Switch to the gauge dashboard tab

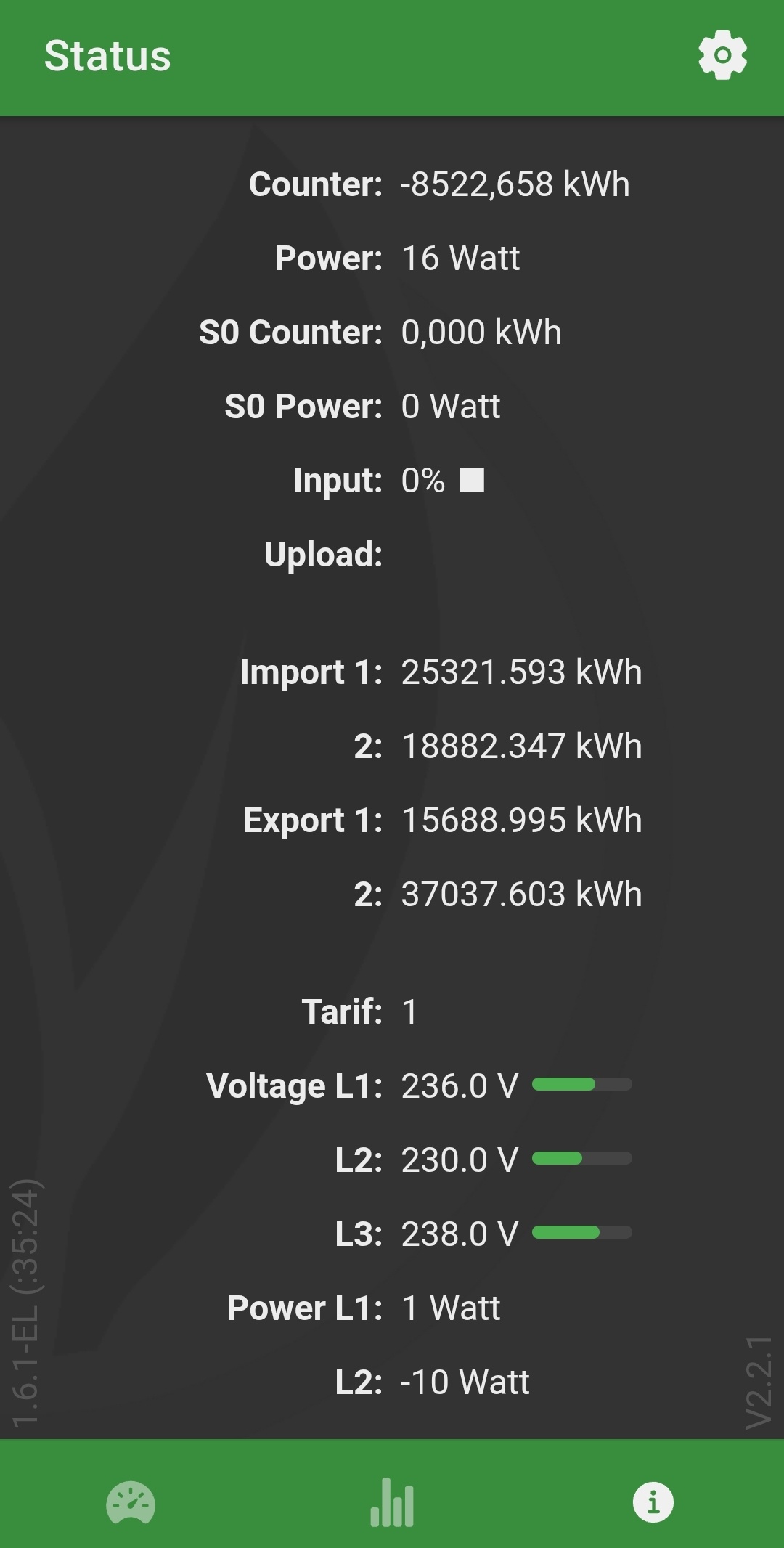(131, 1502)
